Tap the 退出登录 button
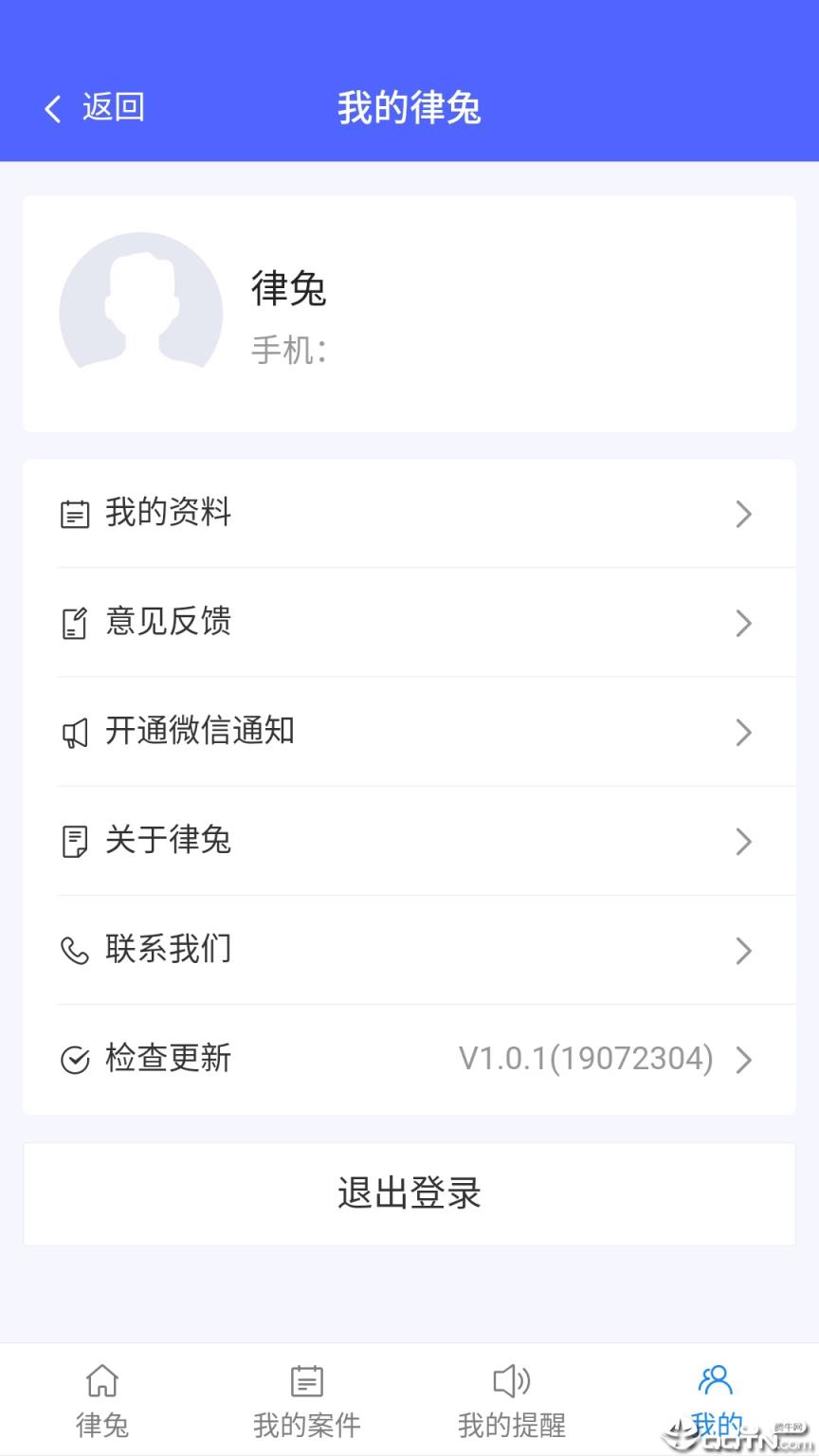Image resolution: width=819 pixels, height=1456 pixels. coord(409,1194)
